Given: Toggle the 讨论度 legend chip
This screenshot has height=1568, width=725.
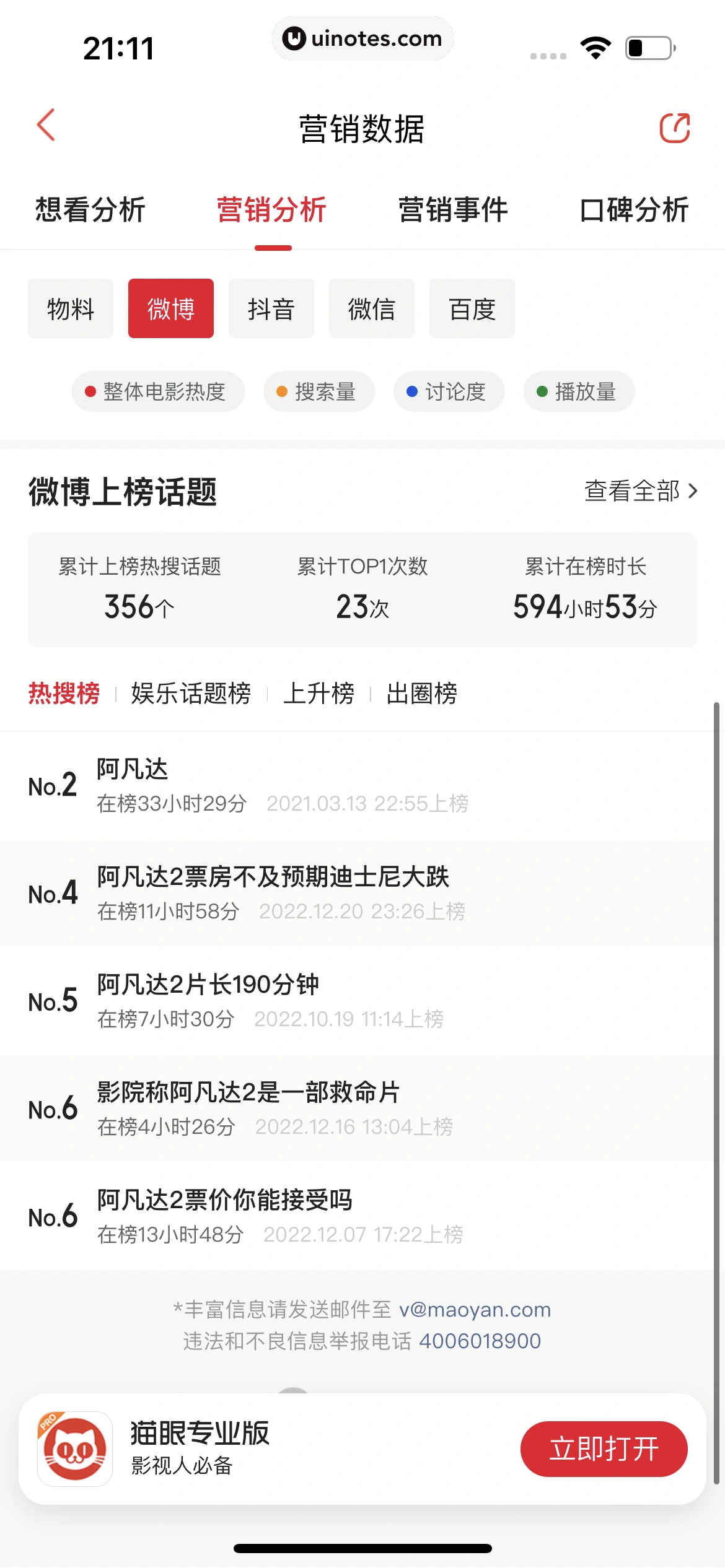Looking at the screenshot, I should pyautogui.click(x=449, y=391).
